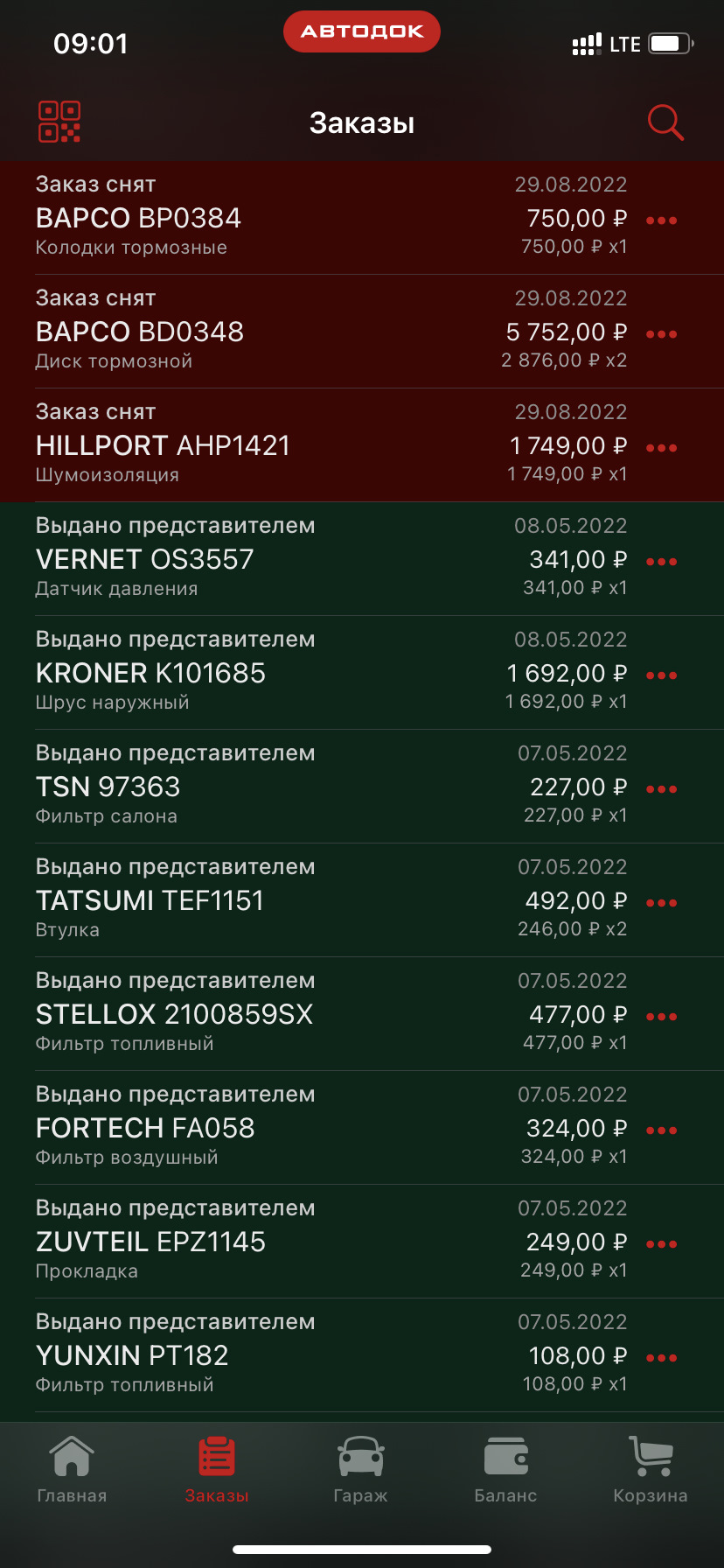The image size is (724, 1568).
Task: Show options for BAPCO BD0348 order
Action: 662,334
